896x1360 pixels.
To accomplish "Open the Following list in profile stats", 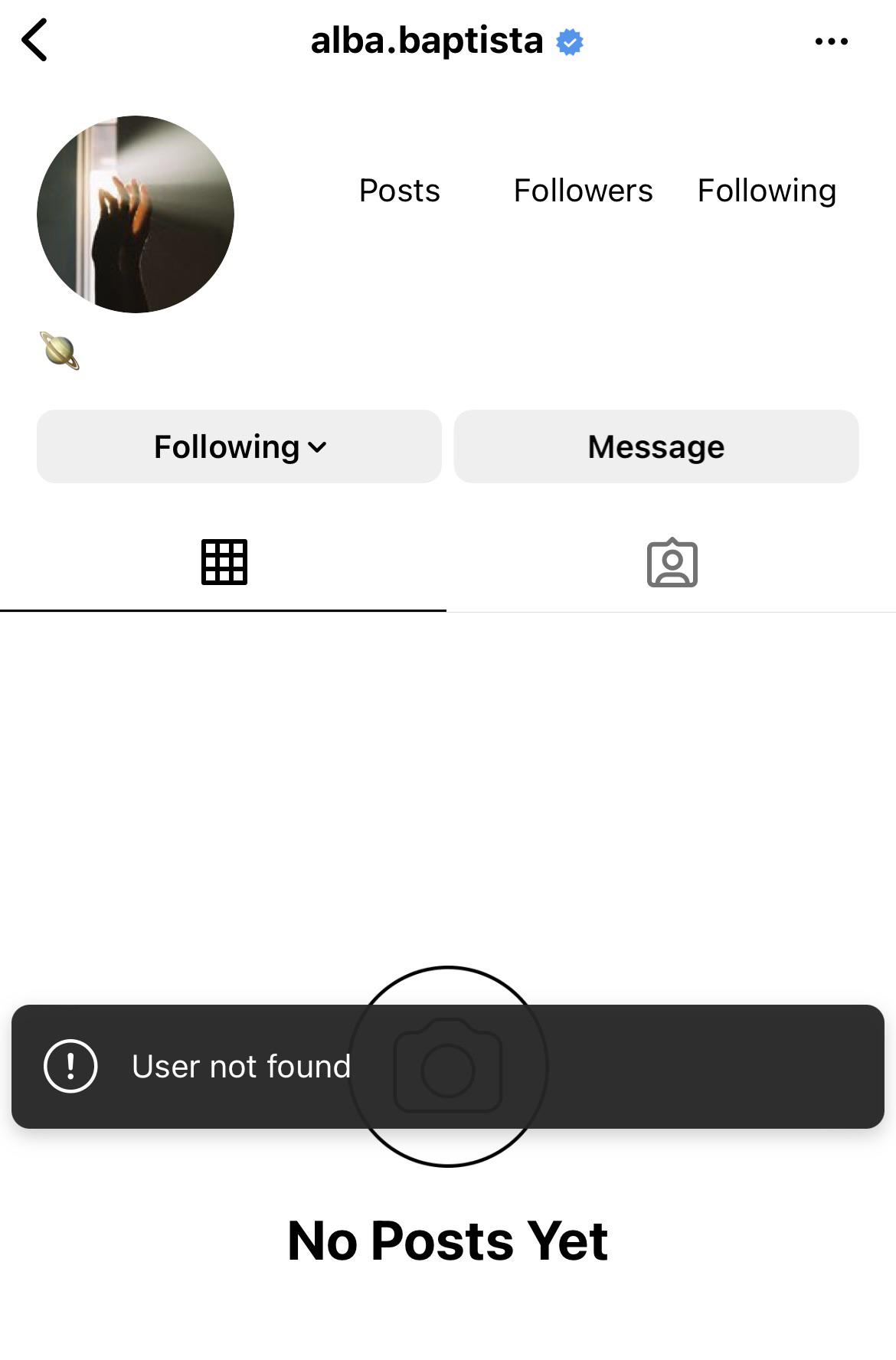I will [767, 191].
